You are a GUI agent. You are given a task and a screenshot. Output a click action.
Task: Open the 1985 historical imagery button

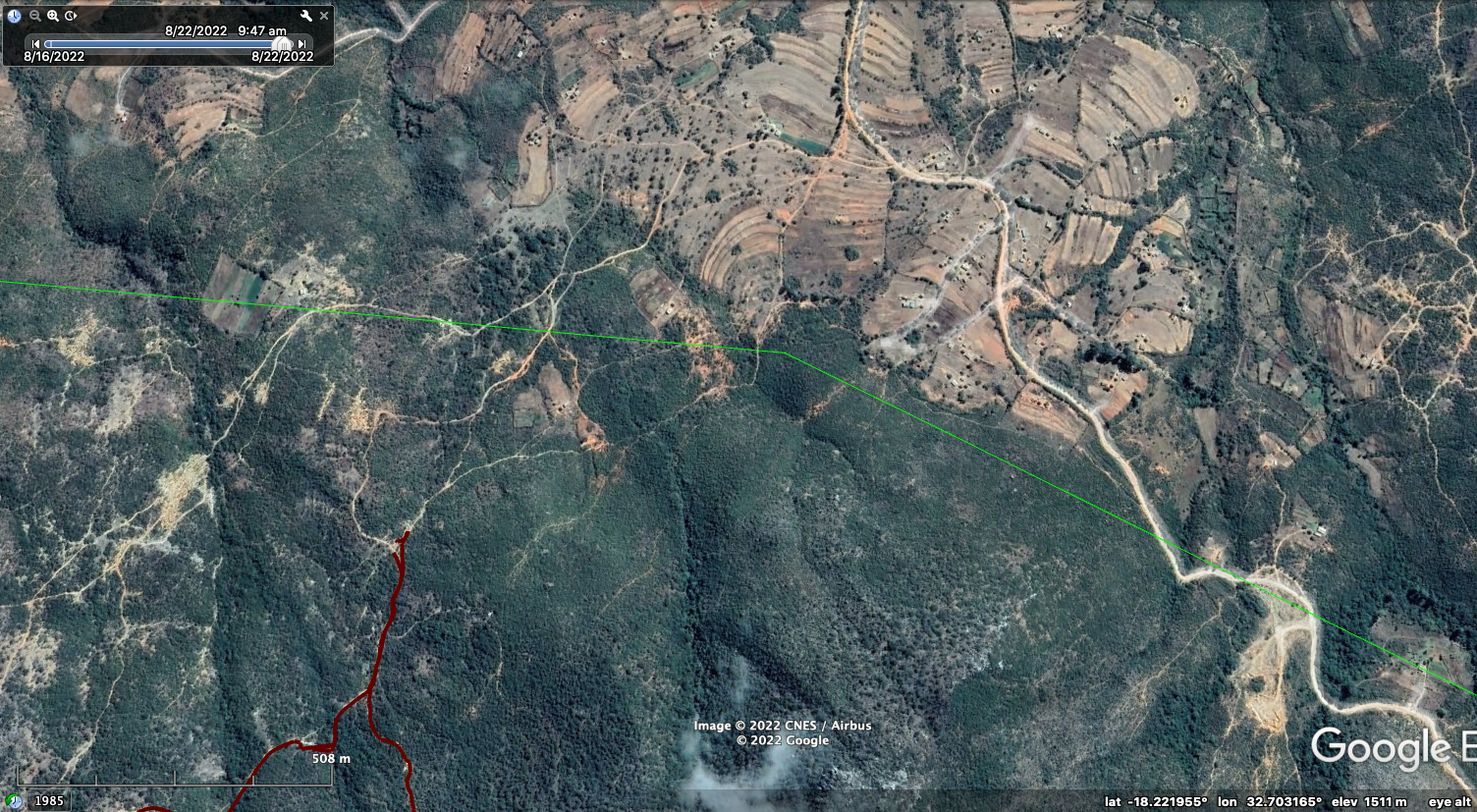39,801
